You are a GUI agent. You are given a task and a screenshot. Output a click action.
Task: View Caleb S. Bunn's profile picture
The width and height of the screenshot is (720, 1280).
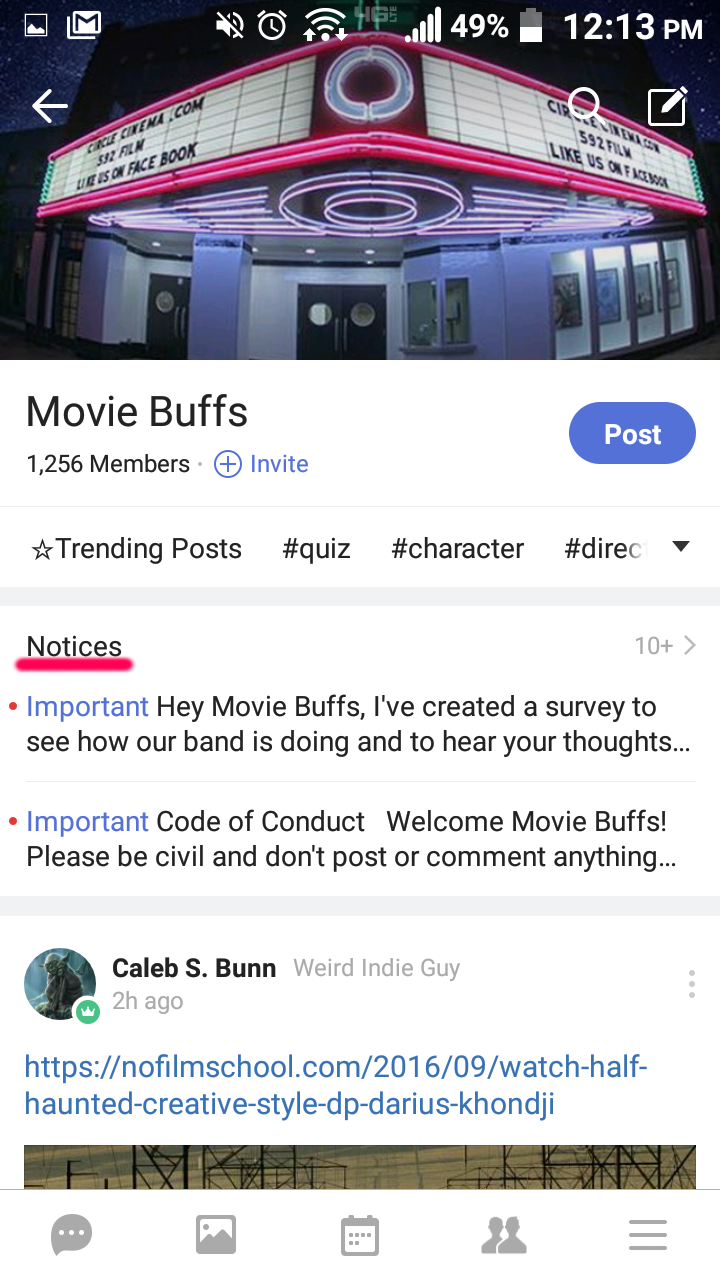60,984
